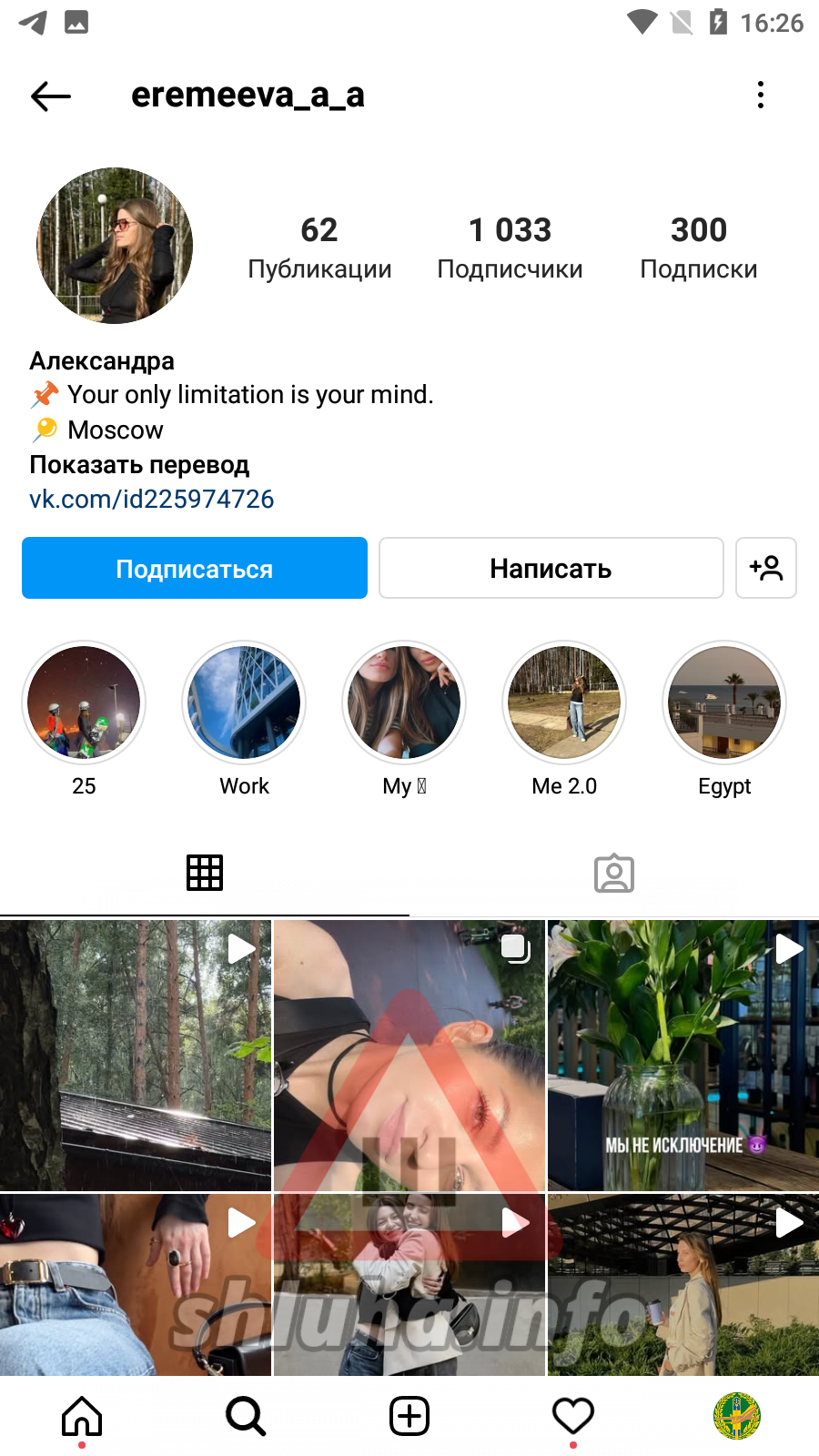Switch to the tagged photos tab
The height and width of the screenshot is (1456, 819).
tap(614, 874)
